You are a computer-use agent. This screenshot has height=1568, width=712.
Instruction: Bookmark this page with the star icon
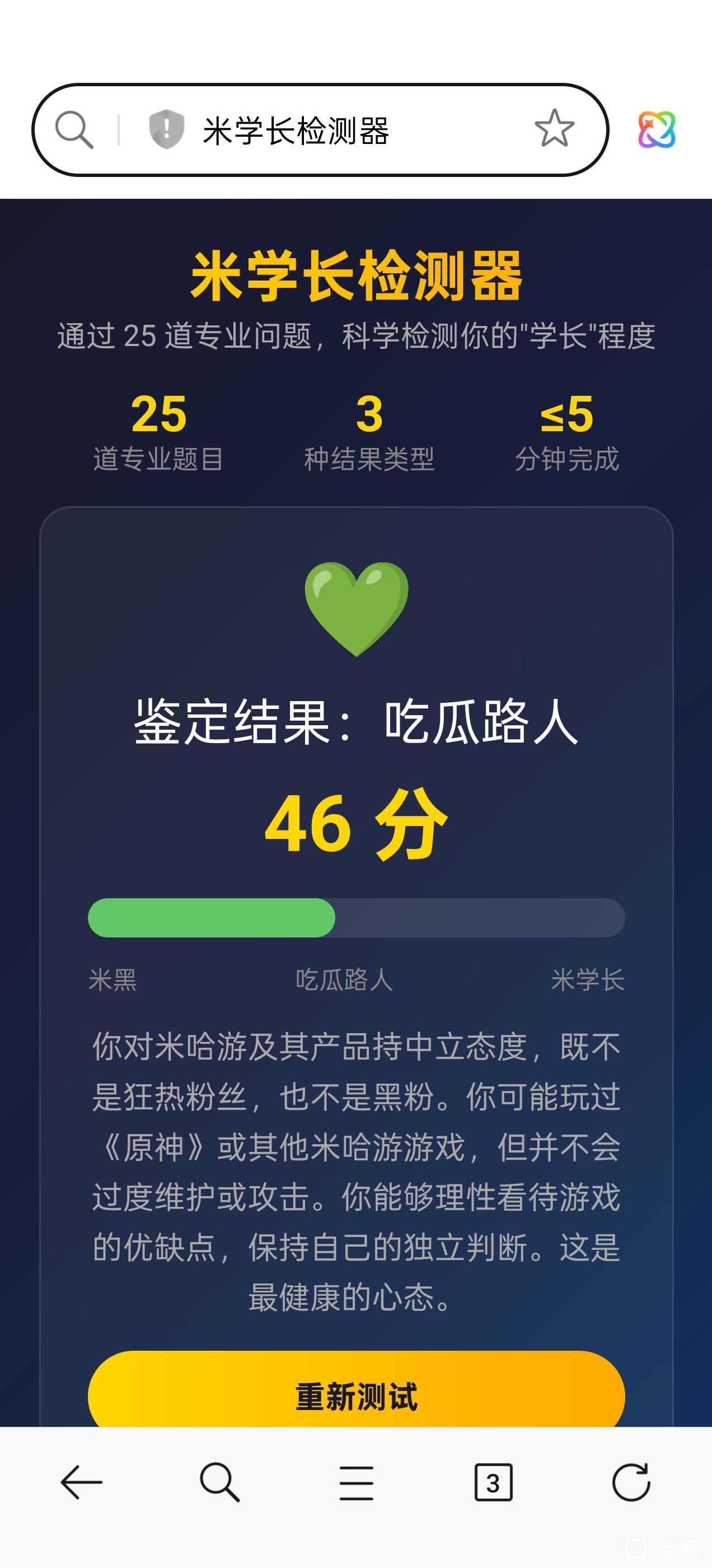554,129
